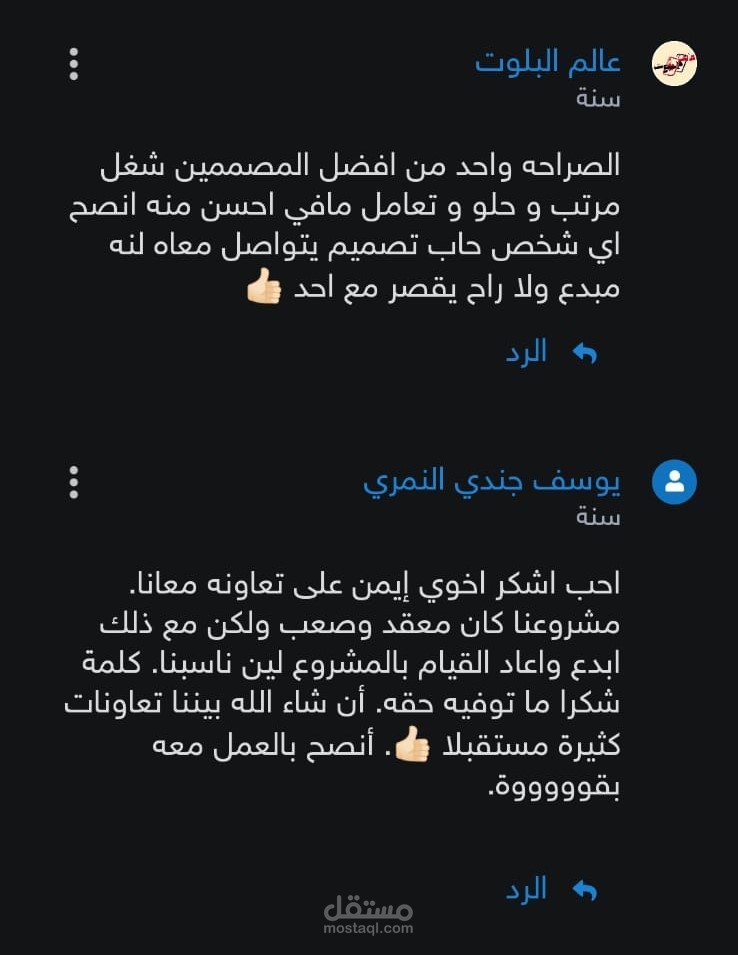
Task: View يوسف جندي النمري's profile via name
Action: (491, 482)
